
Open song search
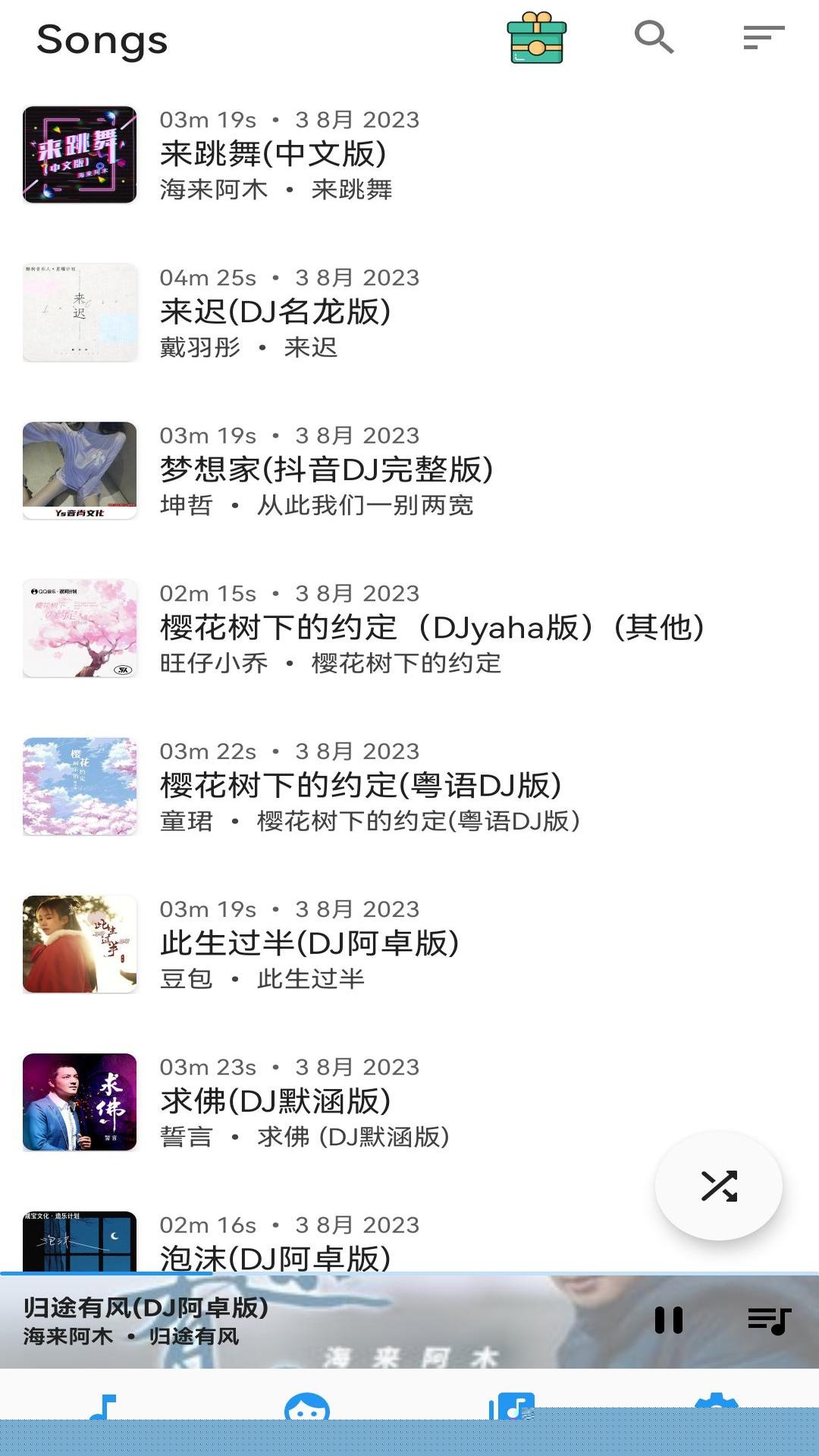tap(654, 37)
